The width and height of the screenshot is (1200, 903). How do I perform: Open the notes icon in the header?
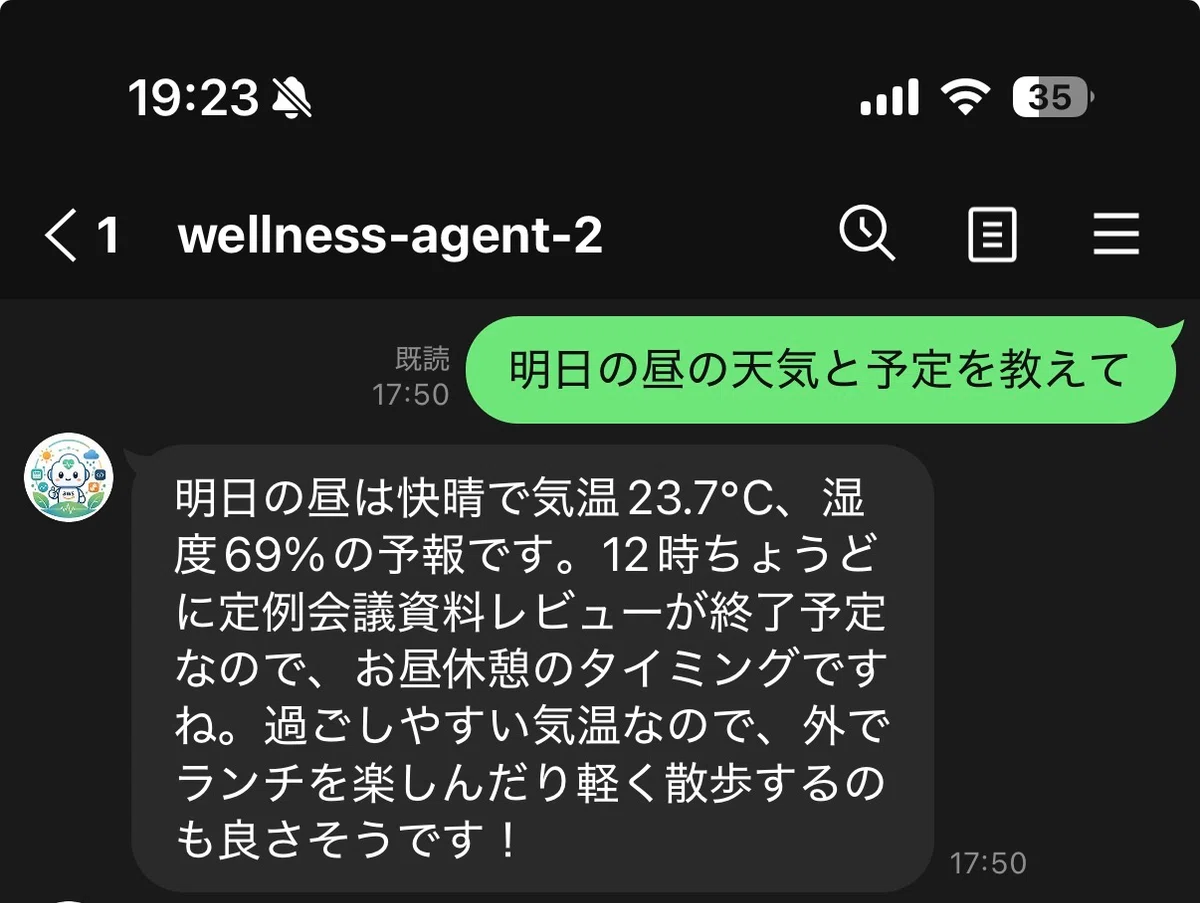[993, 236]
